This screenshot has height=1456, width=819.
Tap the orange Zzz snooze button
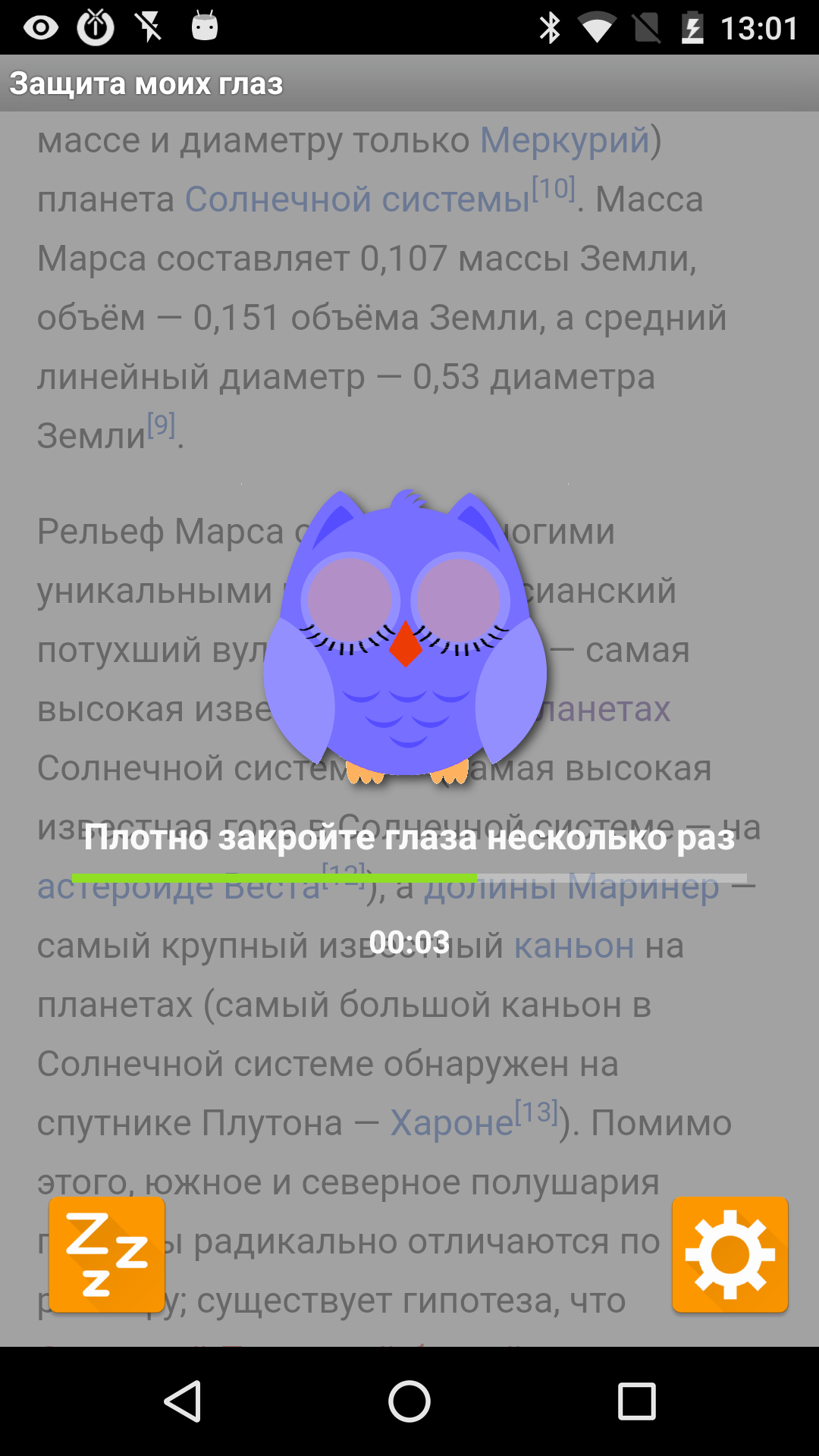[107, 1254]
